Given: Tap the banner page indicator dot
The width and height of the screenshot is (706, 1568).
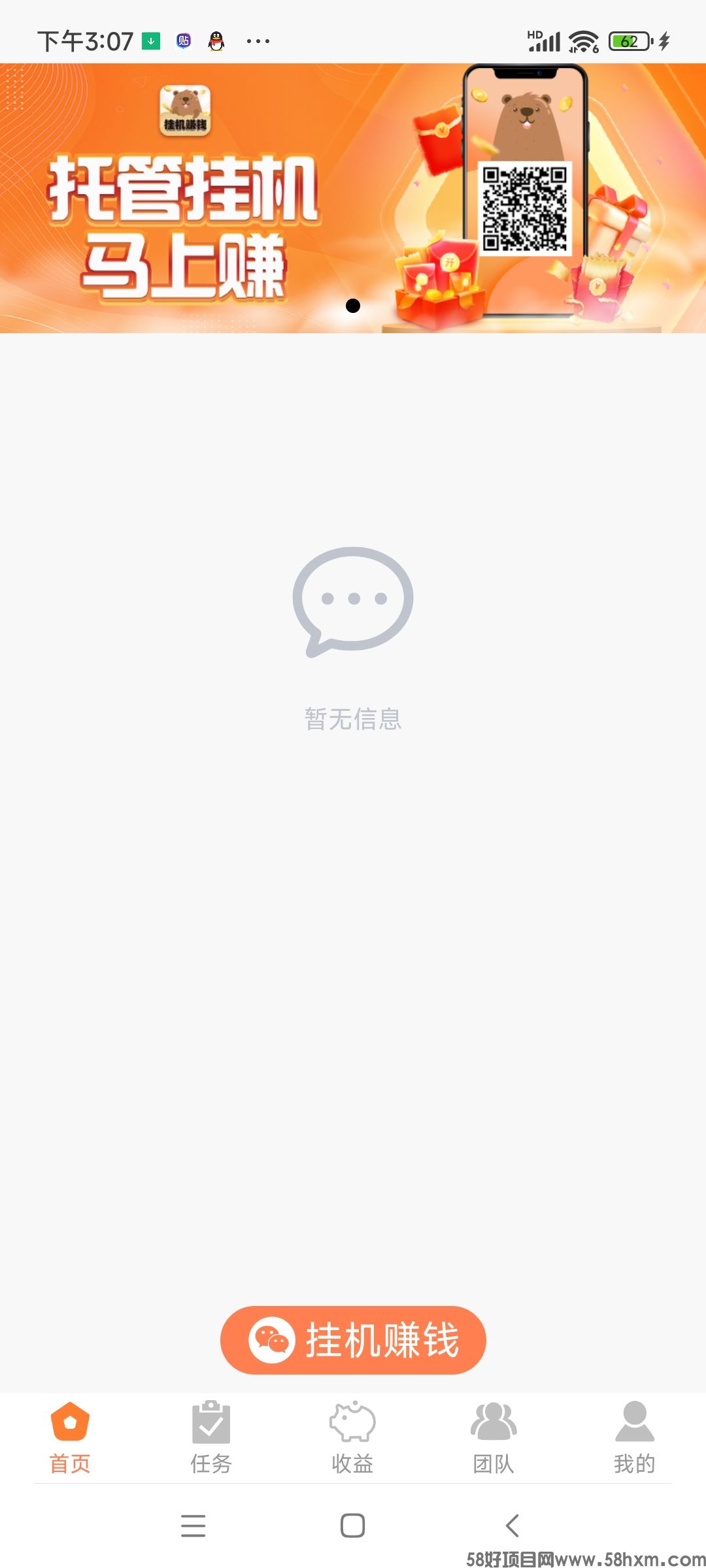Looking at the screenshot, I should point(353,306).
